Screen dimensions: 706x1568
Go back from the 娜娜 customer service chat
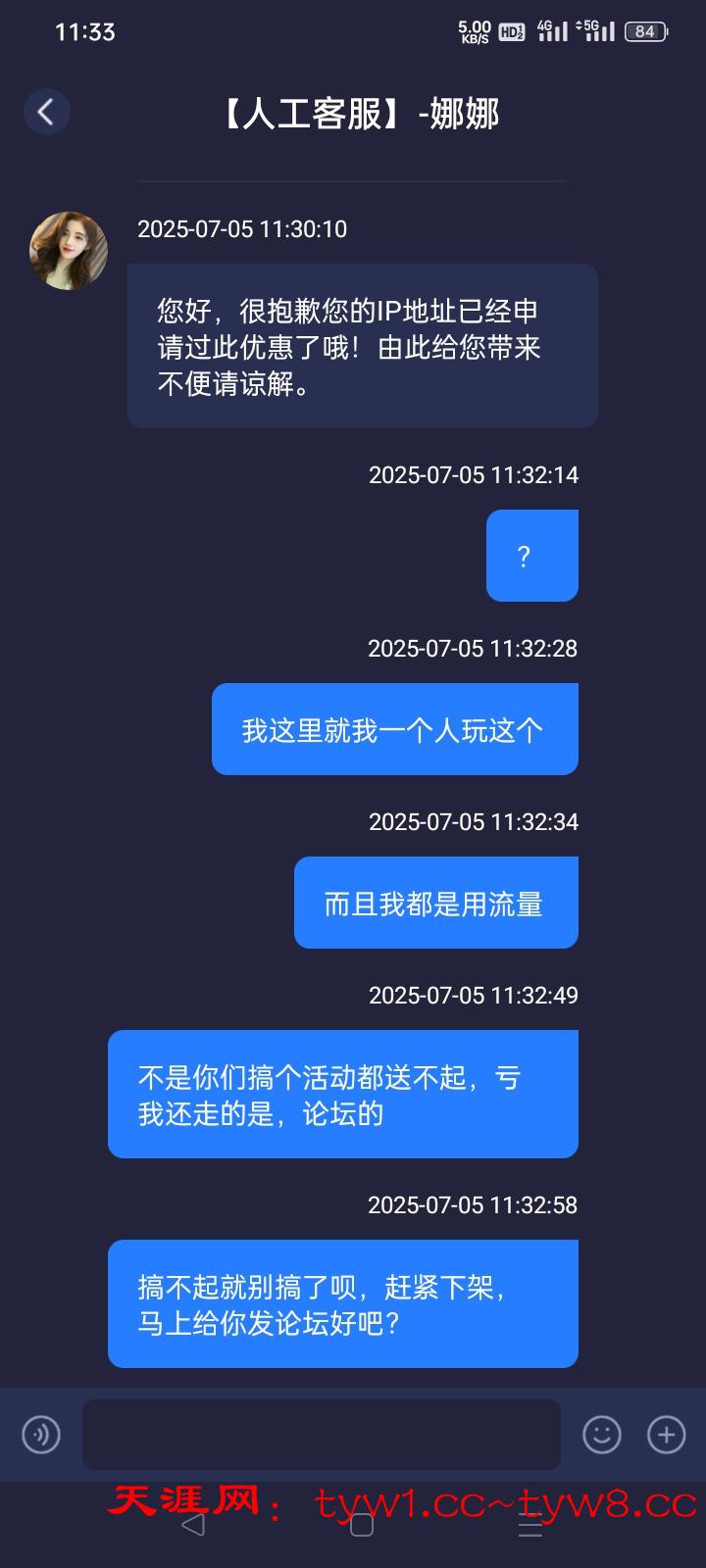point(46,112)
